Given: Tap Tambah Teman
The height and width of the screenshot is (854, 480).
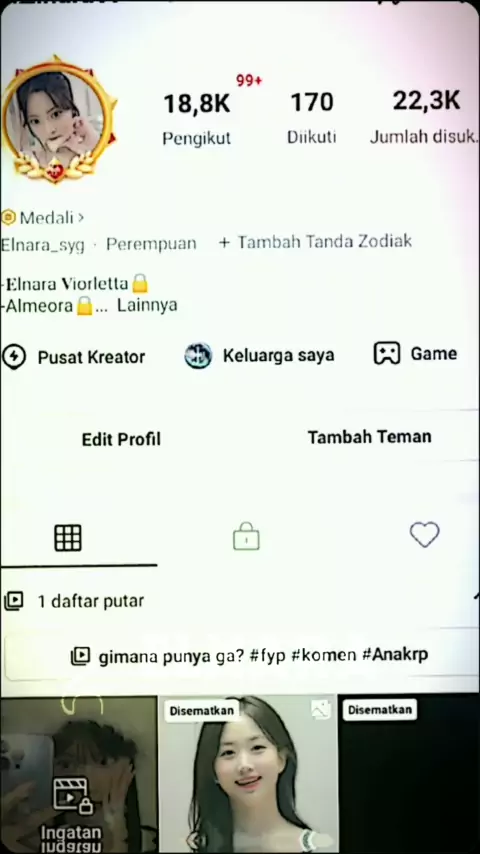Looking at the screenshot, I should tap(369, 437).
